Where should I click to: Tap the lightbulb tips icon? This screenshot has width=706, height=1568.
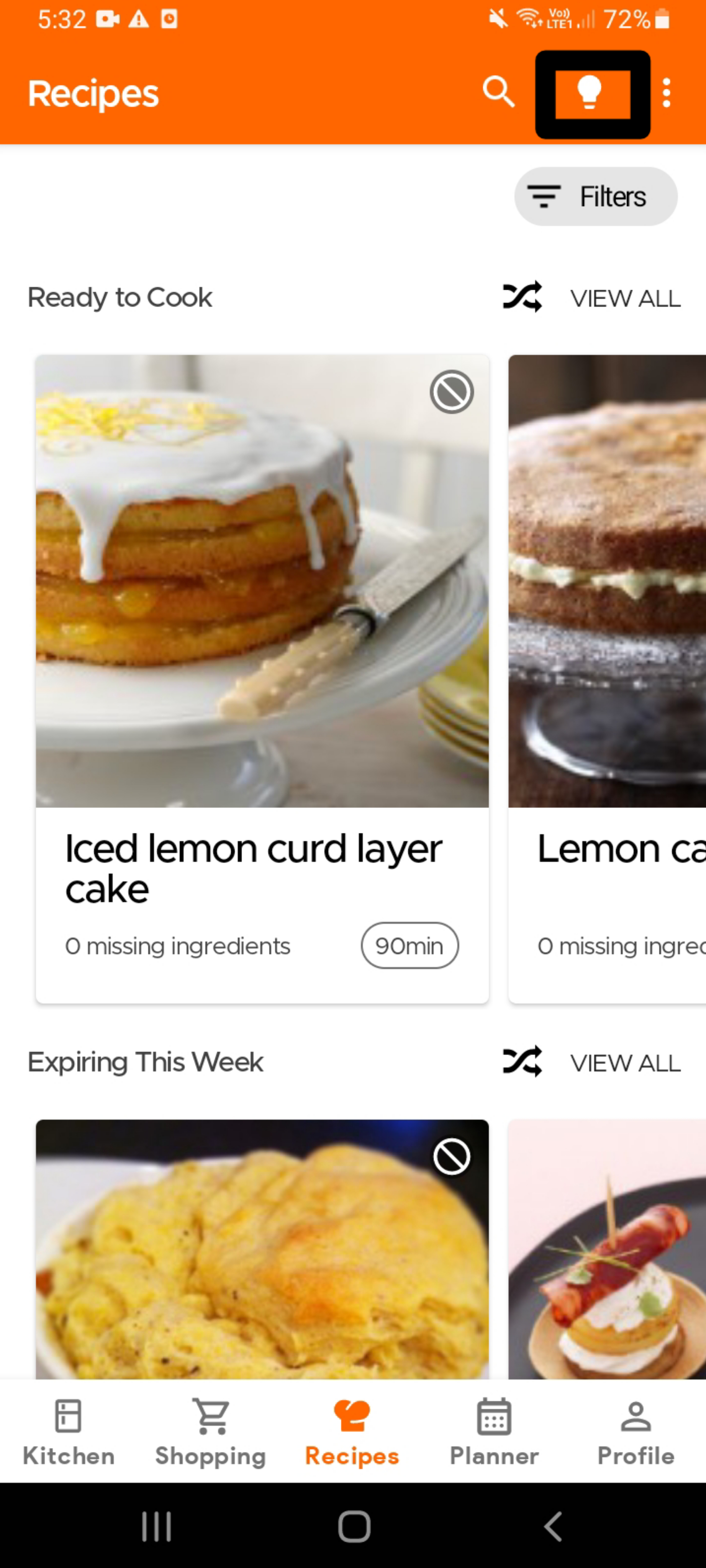pos(591,94)
